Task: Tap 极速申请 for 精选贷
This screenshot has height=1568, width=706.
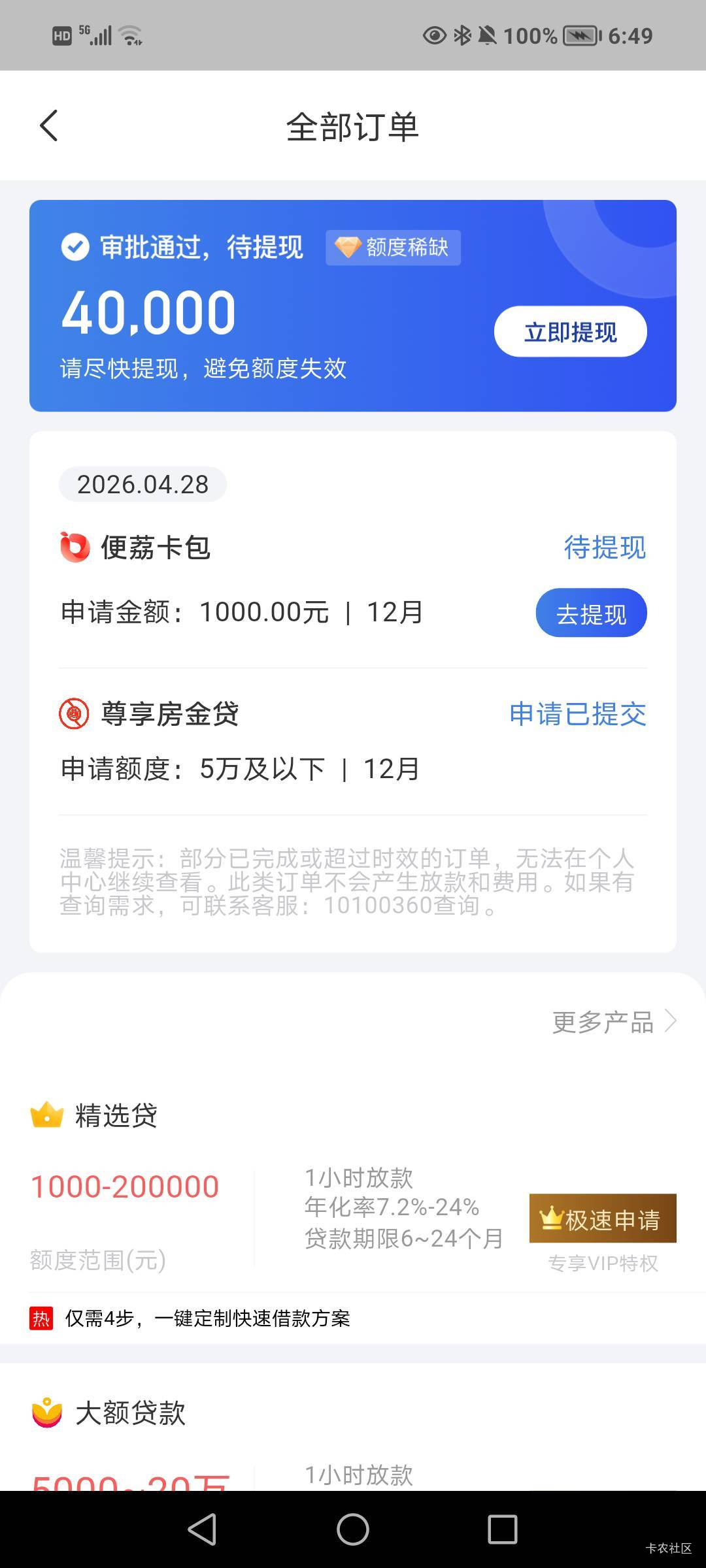Action: (602, 1219)
